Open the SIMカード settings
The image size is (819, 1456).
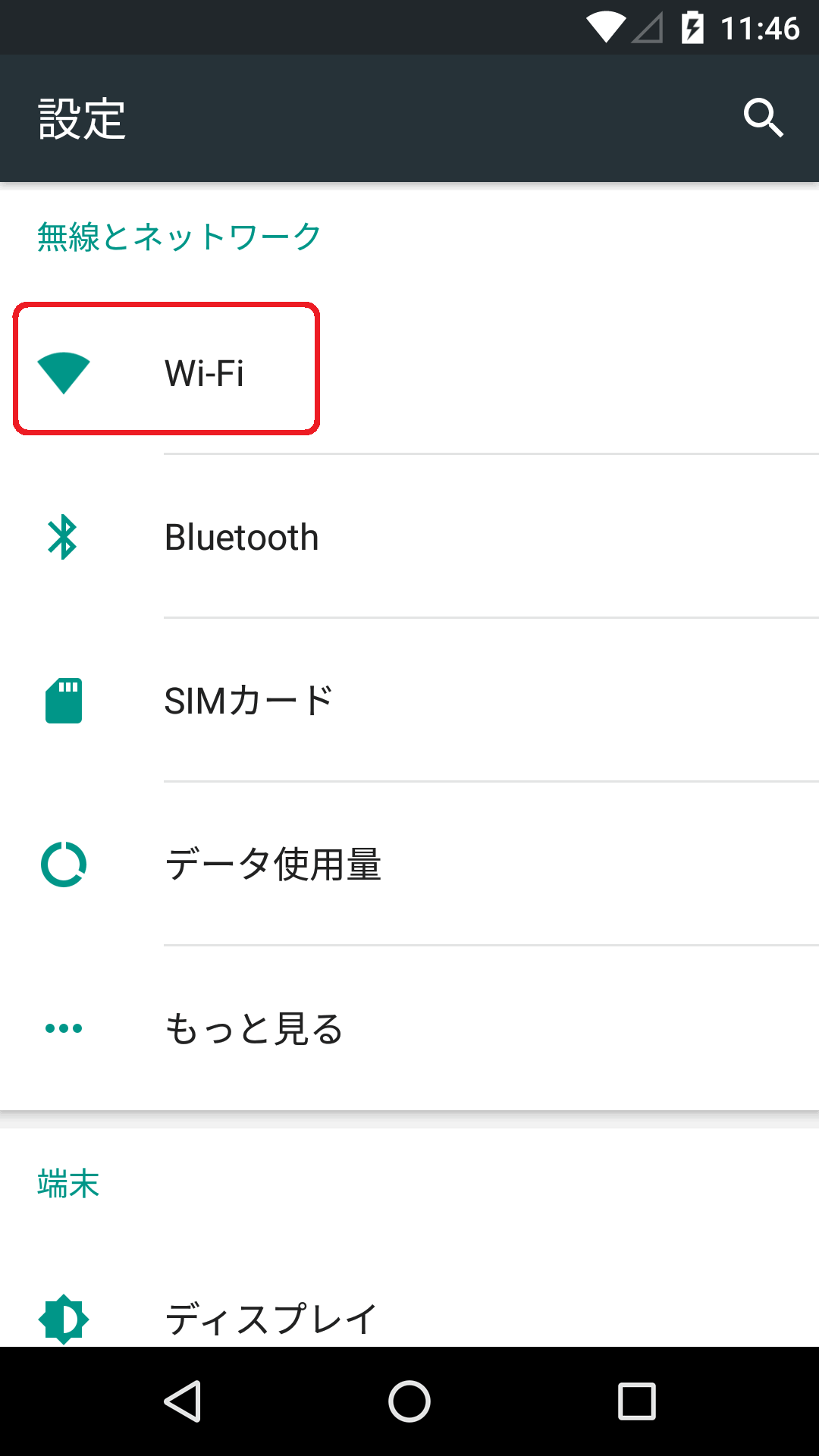click(x=409, y=701)
